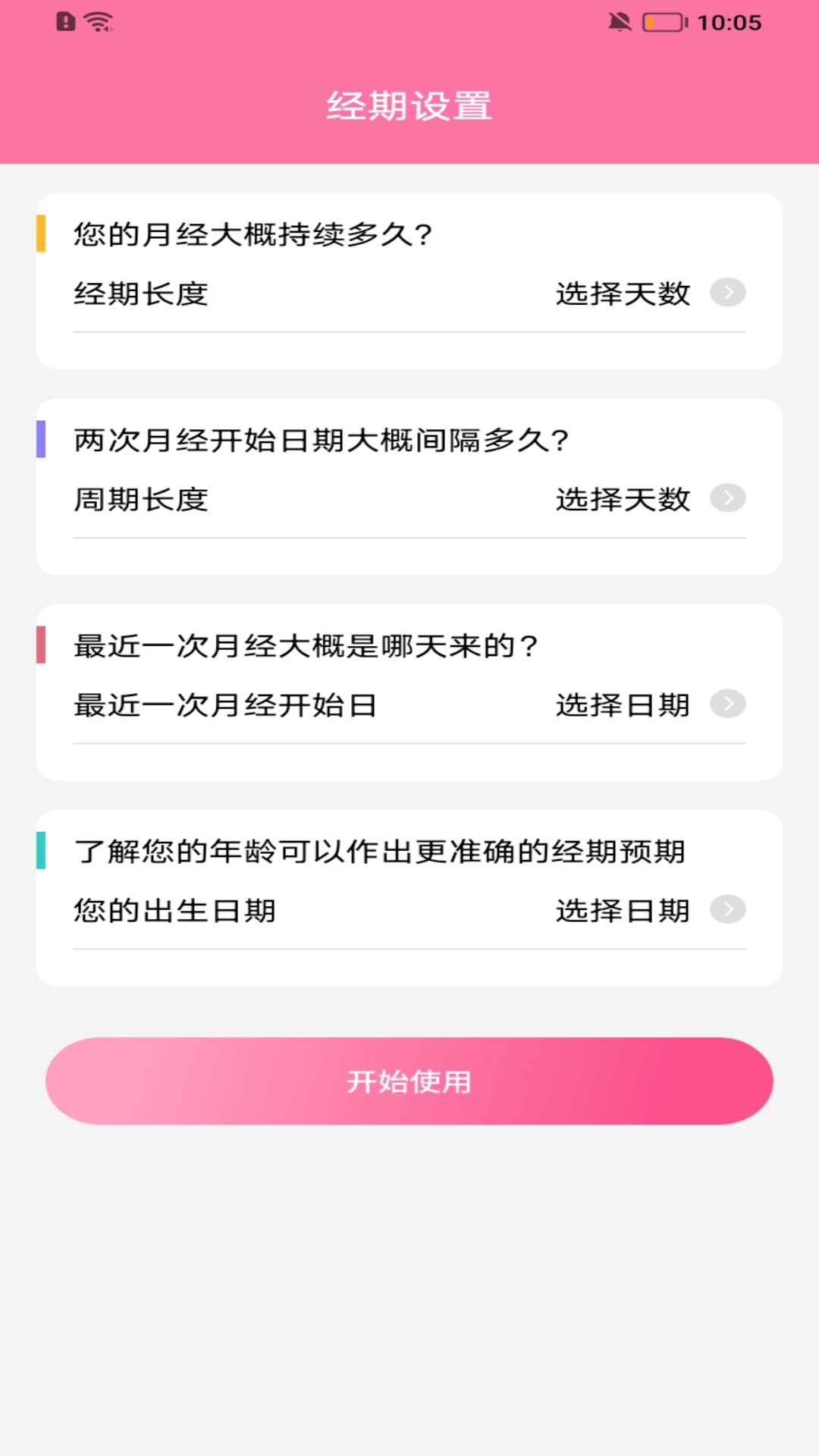Click the yellow accent bar on first card
The width and height of the screenshot is (819, 1456).
coord(41,234)
